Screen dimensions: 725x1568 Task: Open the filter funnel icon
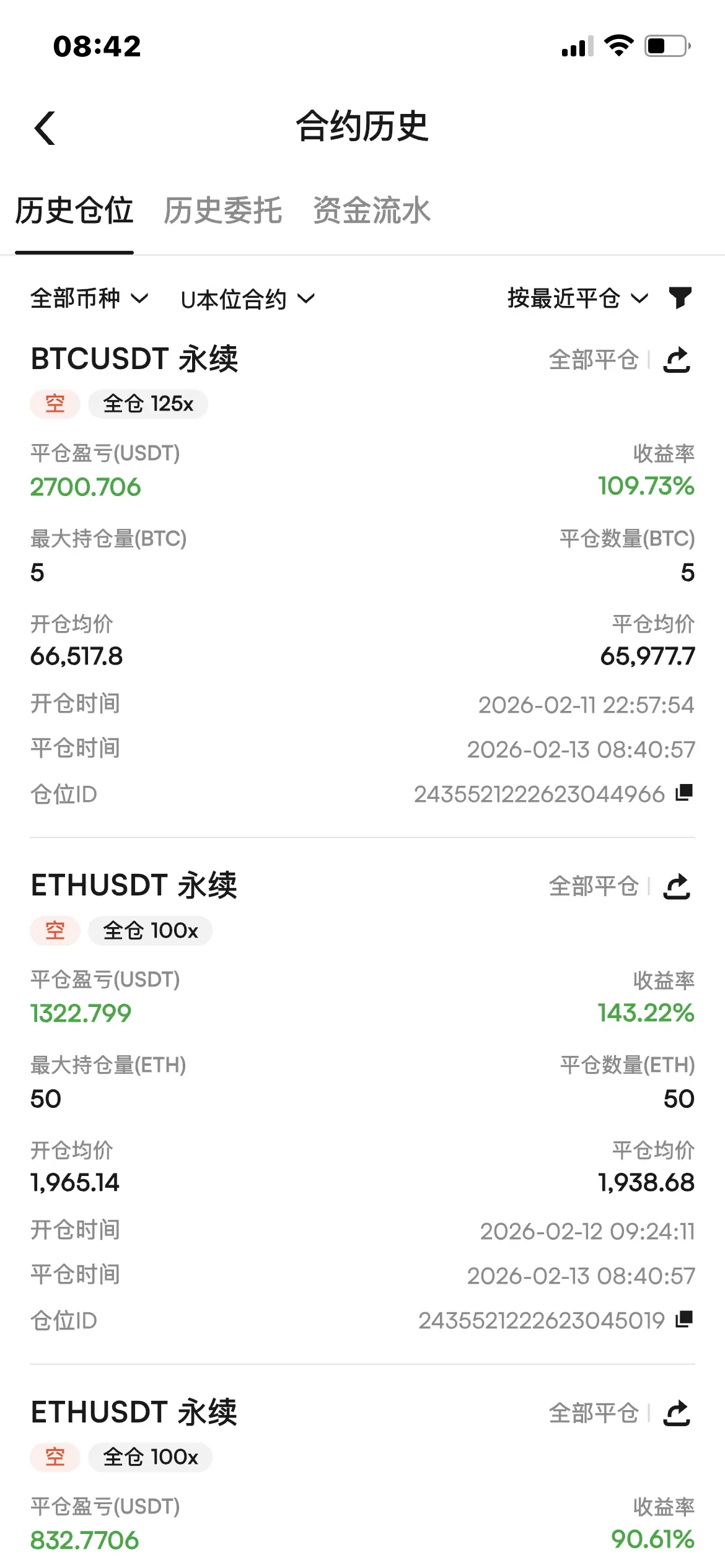(680, 298)
